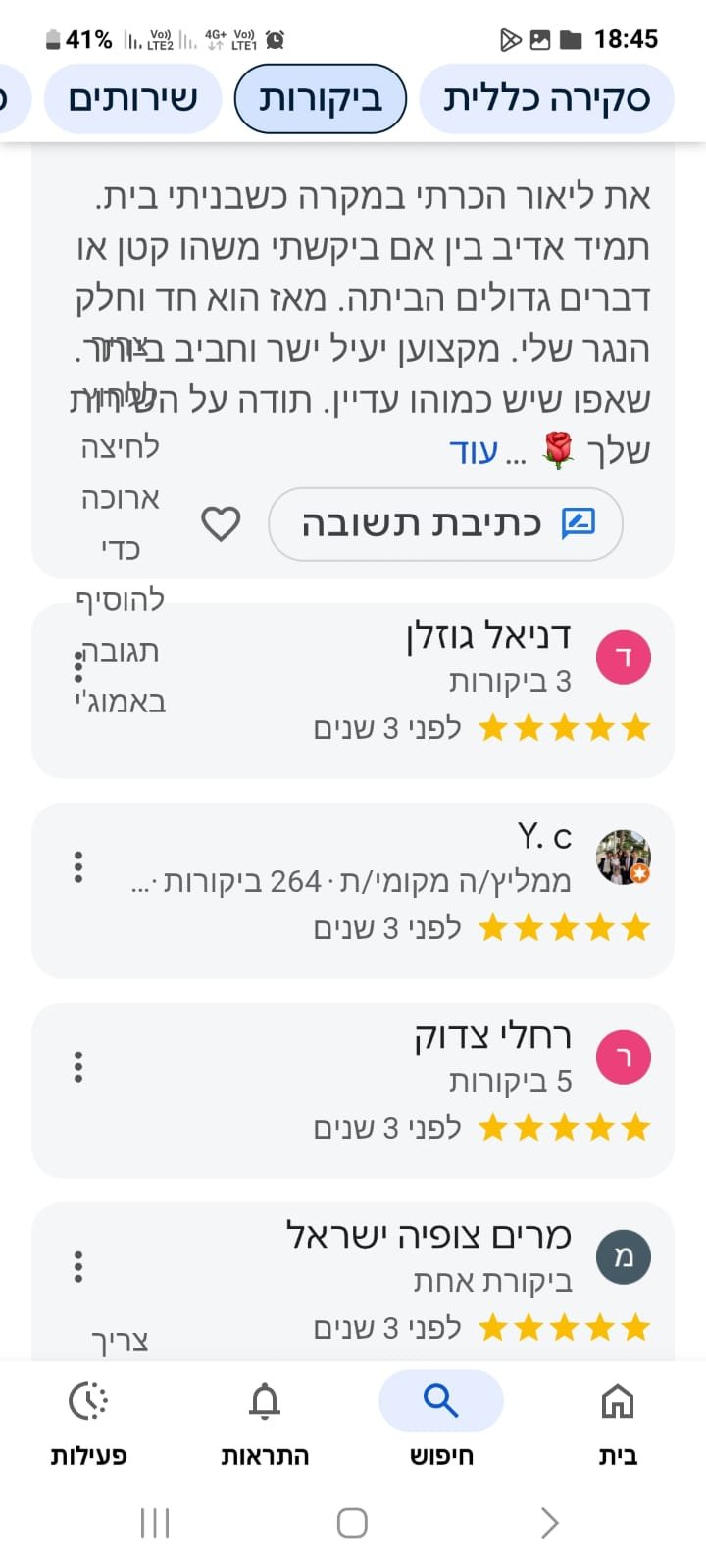View דניאל גוזלן's reviewer profile
Image resolution: width=706 pixels, height=1568 pixels.
(x=624, y=657)
